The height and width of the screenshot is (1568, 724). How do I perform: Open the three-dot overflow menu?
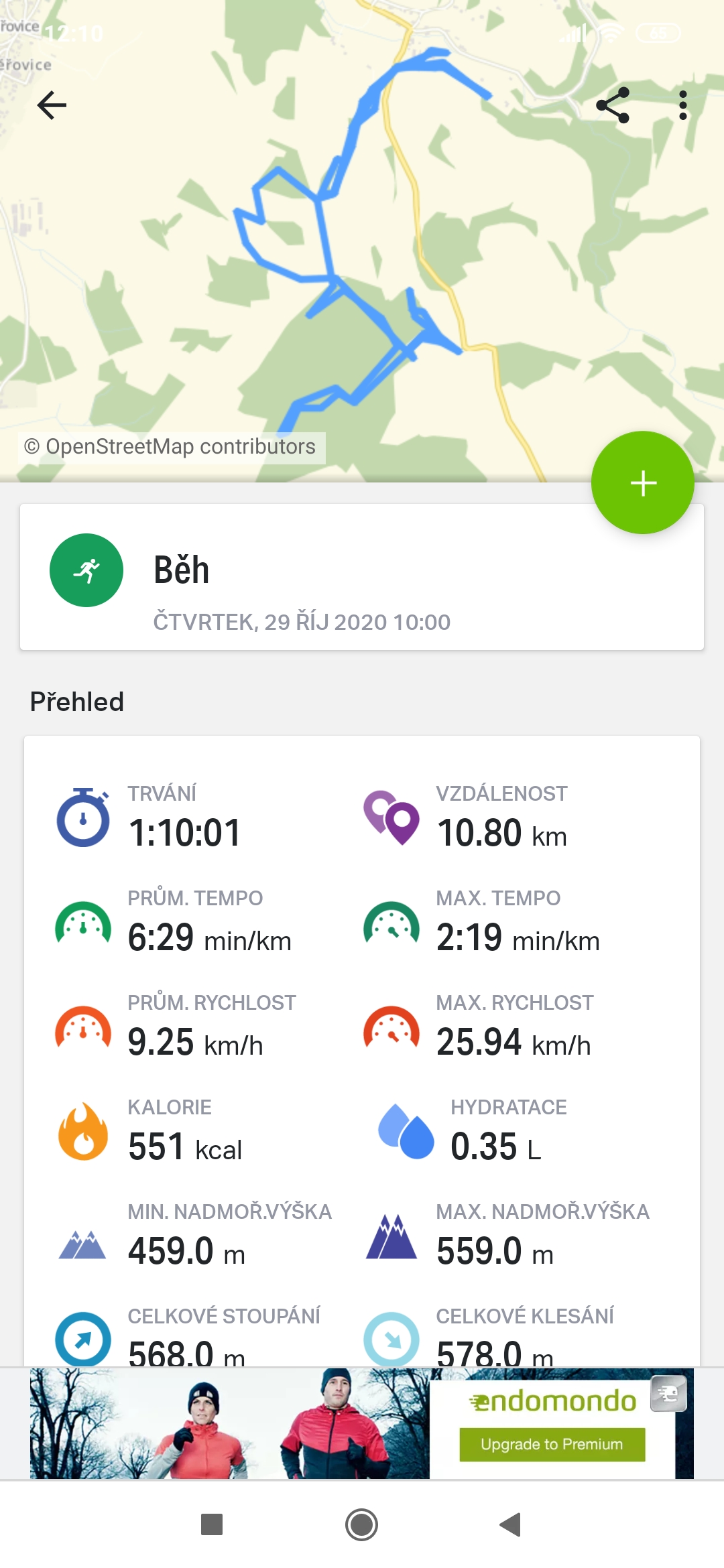click(682, 105)
